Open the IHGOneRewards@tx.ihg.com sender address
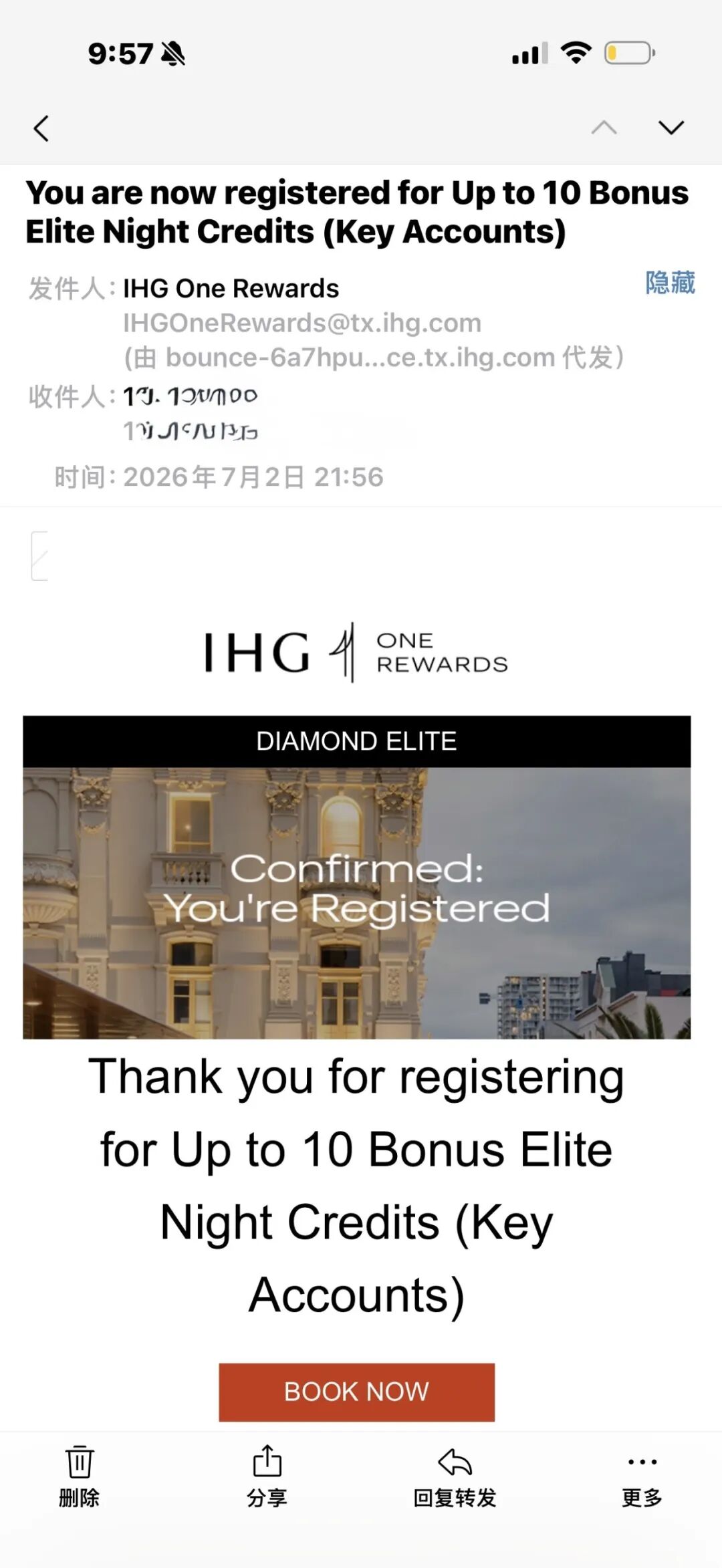The width and height of the screenshot is (722, 1568). coord(302,323)
